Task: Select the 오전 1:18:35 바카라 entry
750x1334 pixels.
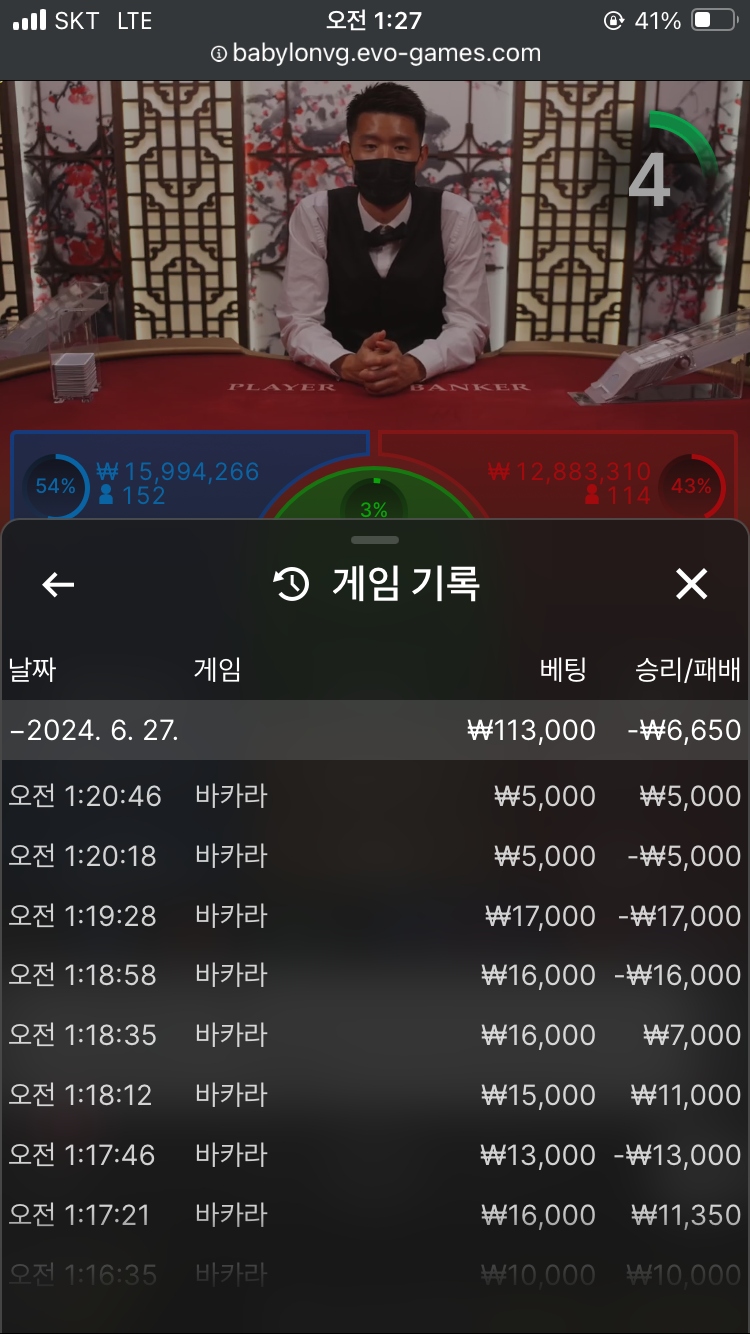Action: coord(374,1035)
